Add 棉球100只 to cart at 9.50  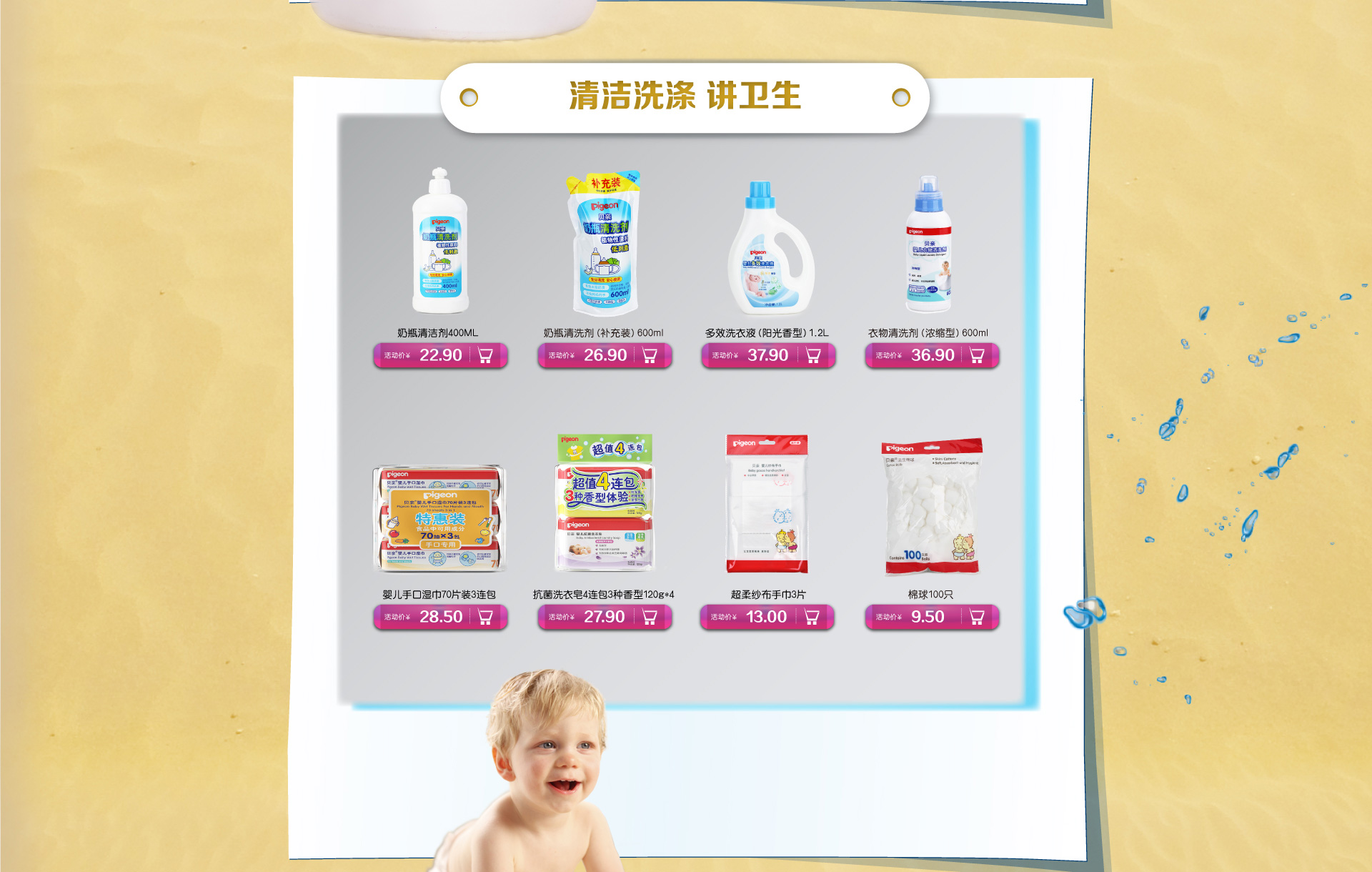click(977, 617)
